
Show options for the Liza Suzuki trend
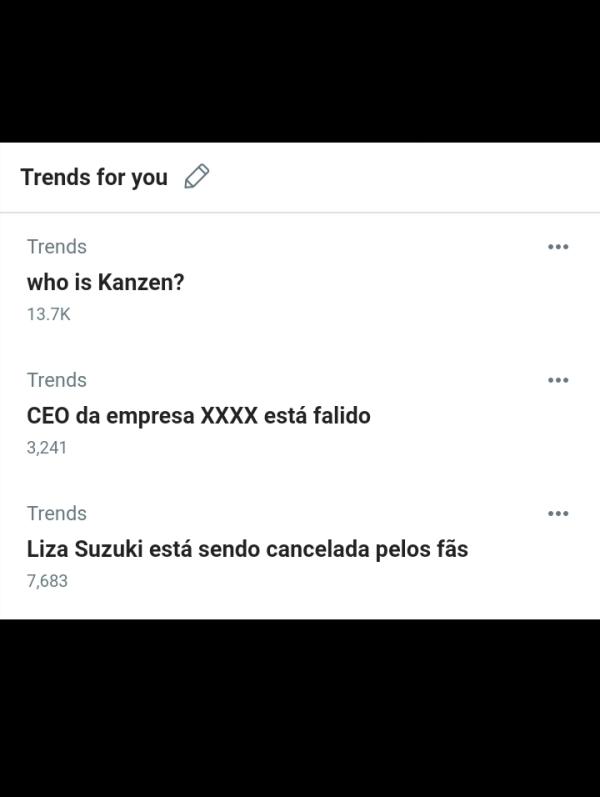558,514
